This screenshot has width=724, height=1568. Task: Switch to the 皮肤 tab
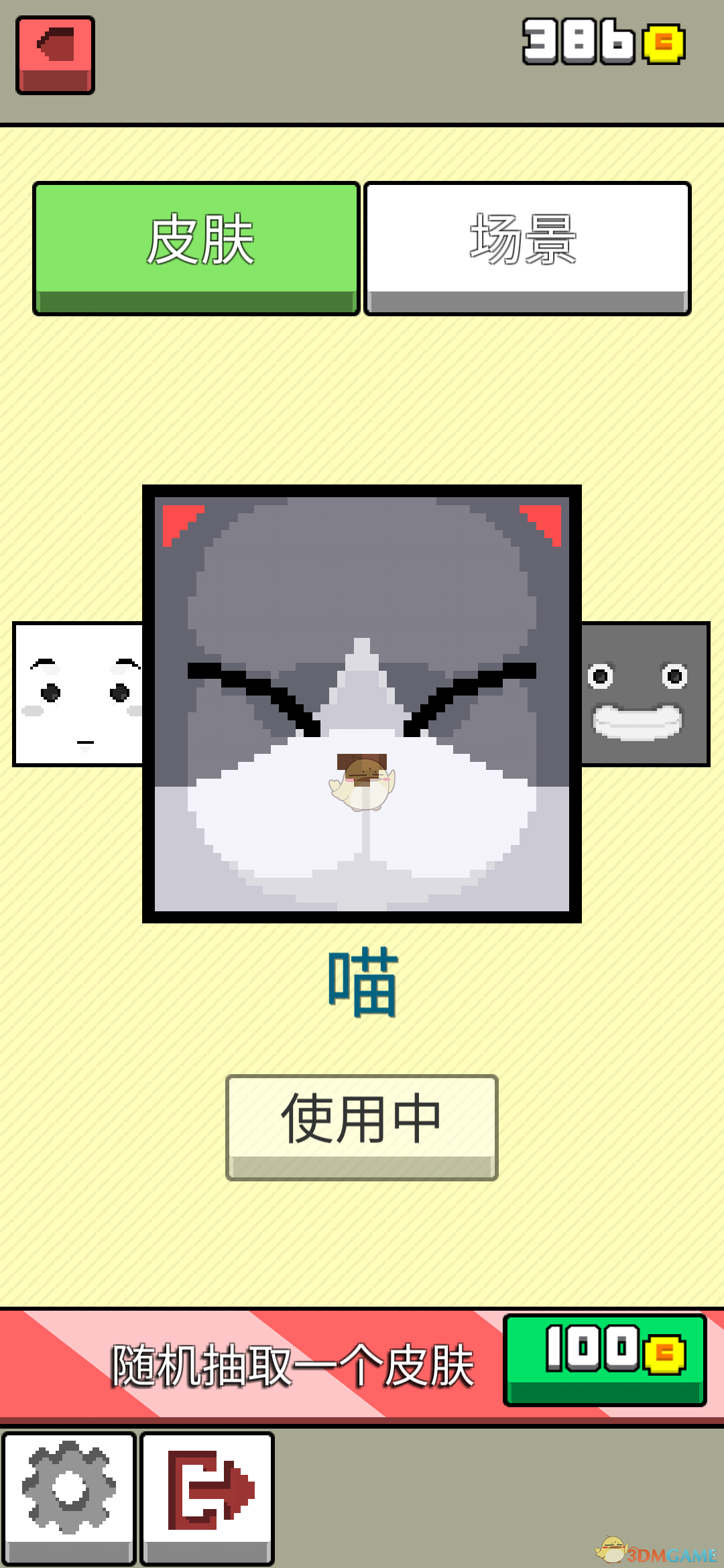[x=196, y=247]
